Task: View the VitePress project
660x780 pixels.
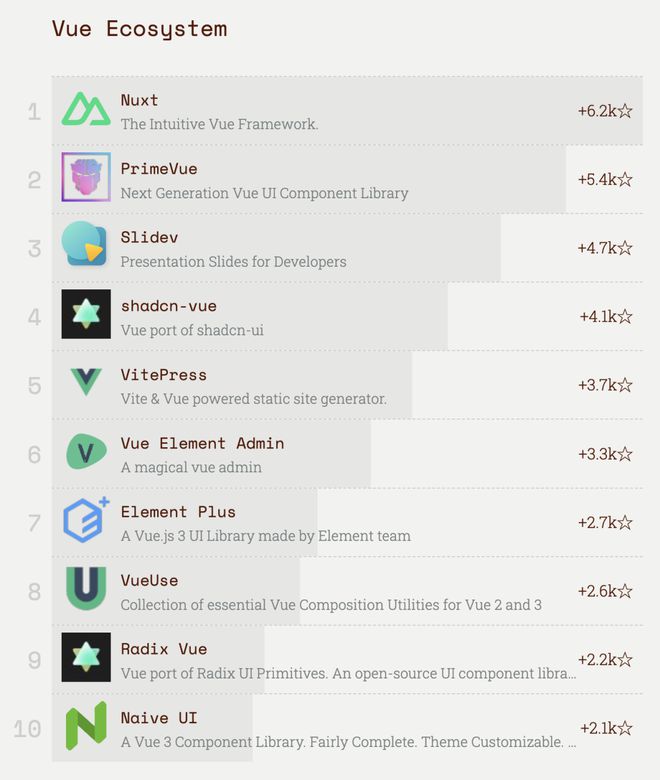Action: [x=163, y=375]
